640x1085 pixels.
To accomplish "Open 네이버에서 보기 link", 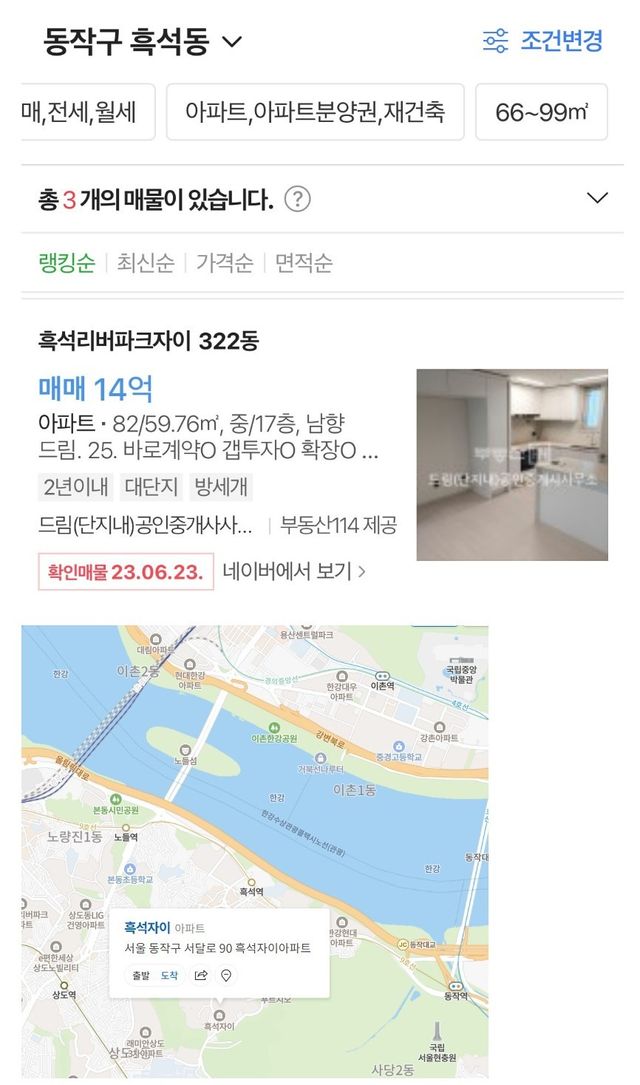I will (294, 572).
